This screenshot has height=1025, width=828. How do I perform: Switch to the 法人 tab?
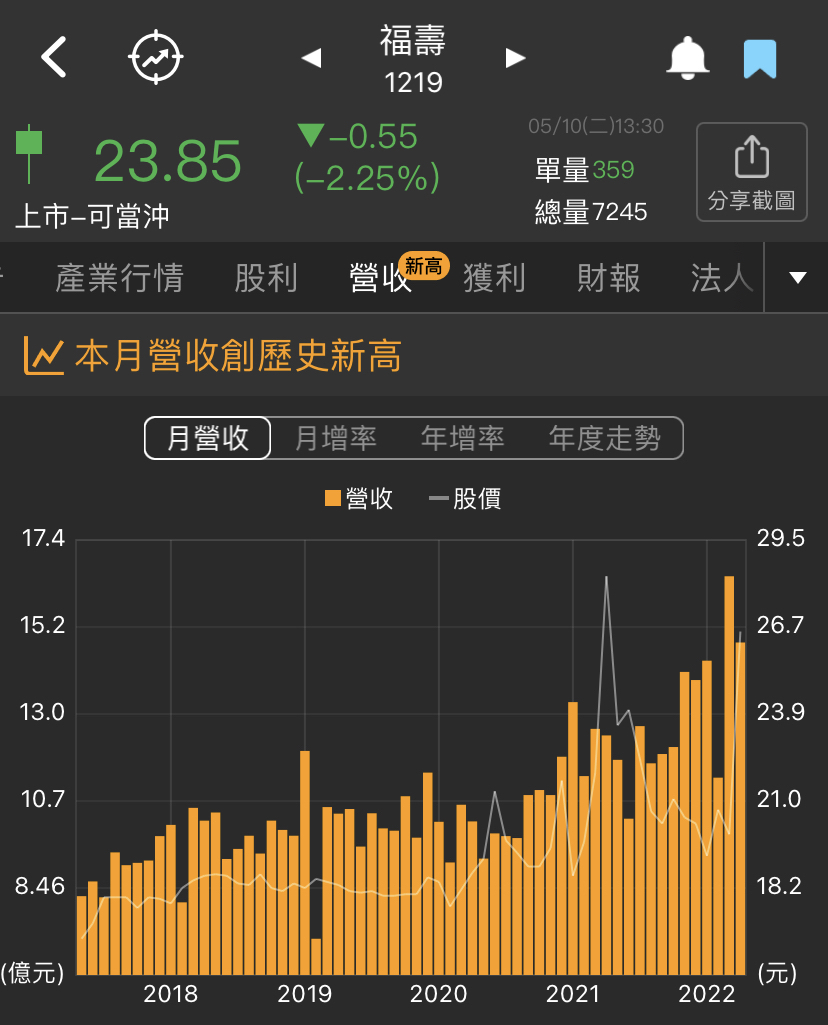coord(722,278)
